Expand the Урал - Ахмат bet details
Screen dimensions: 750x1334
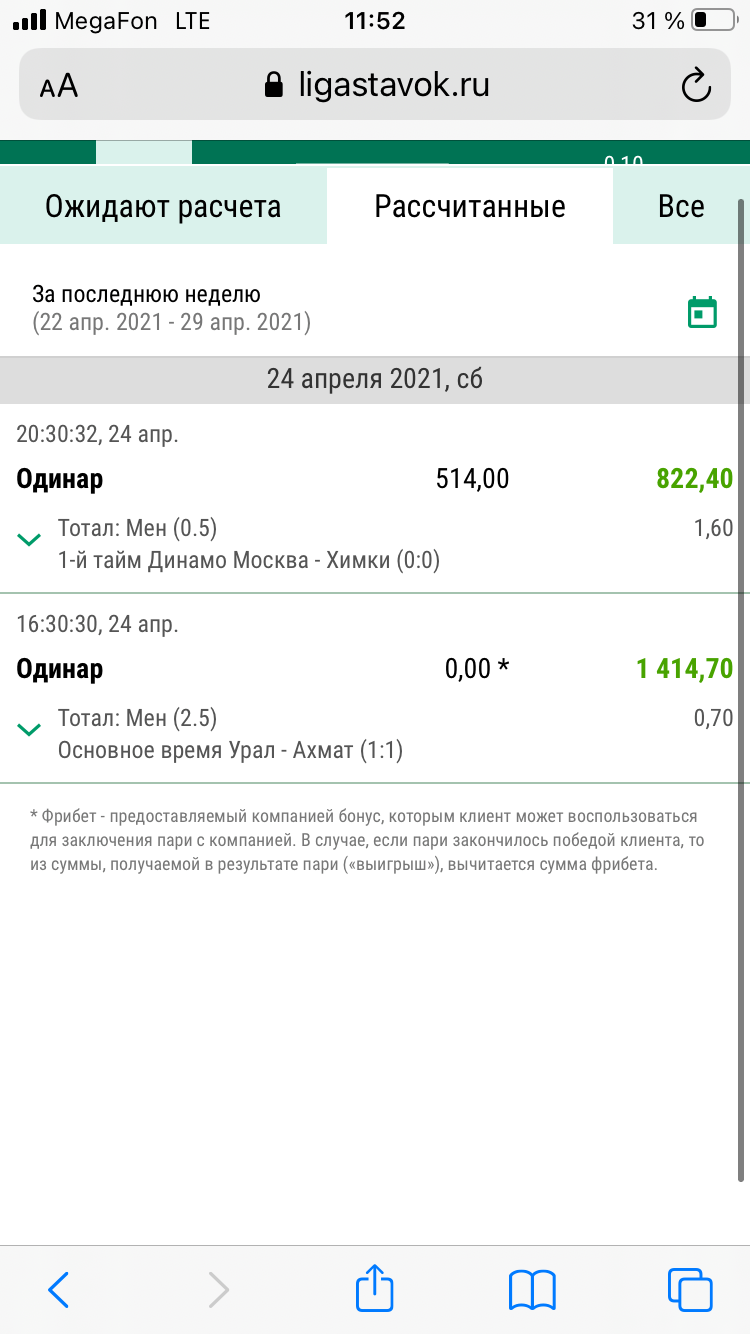30,730
